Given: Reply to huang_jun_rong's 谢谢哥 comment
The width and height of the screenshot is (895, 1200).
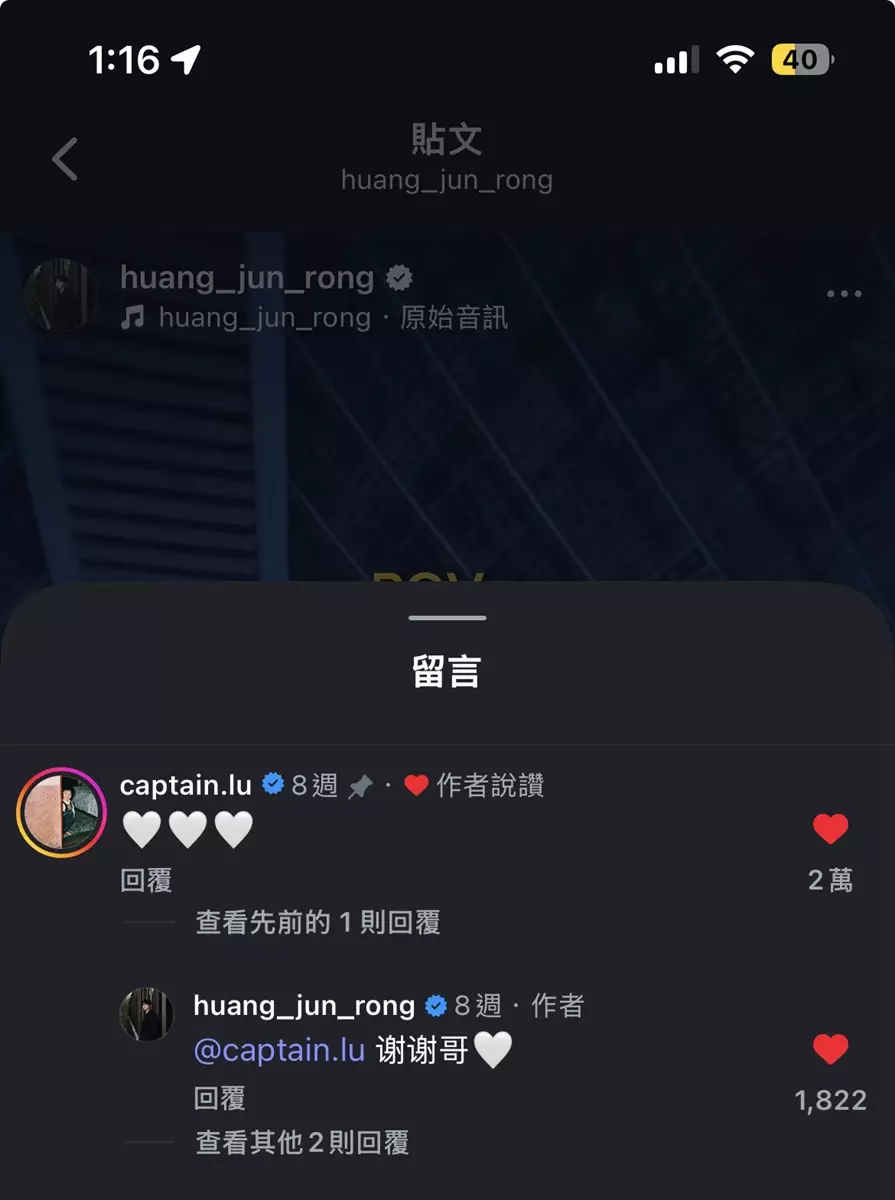Looking at the screenshot, I should click(x=219, y=1099).
